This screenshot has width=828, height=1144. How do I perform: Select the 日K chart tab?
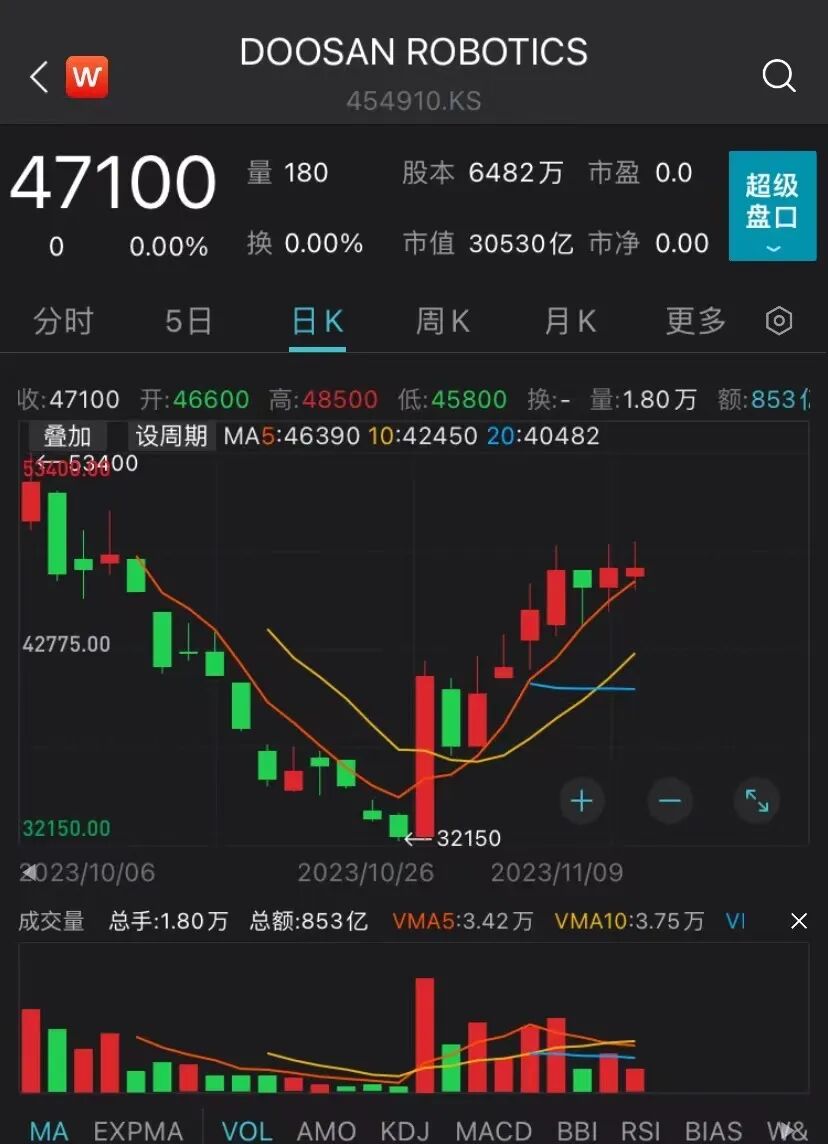pyautogui.click(x=317, y=322)
